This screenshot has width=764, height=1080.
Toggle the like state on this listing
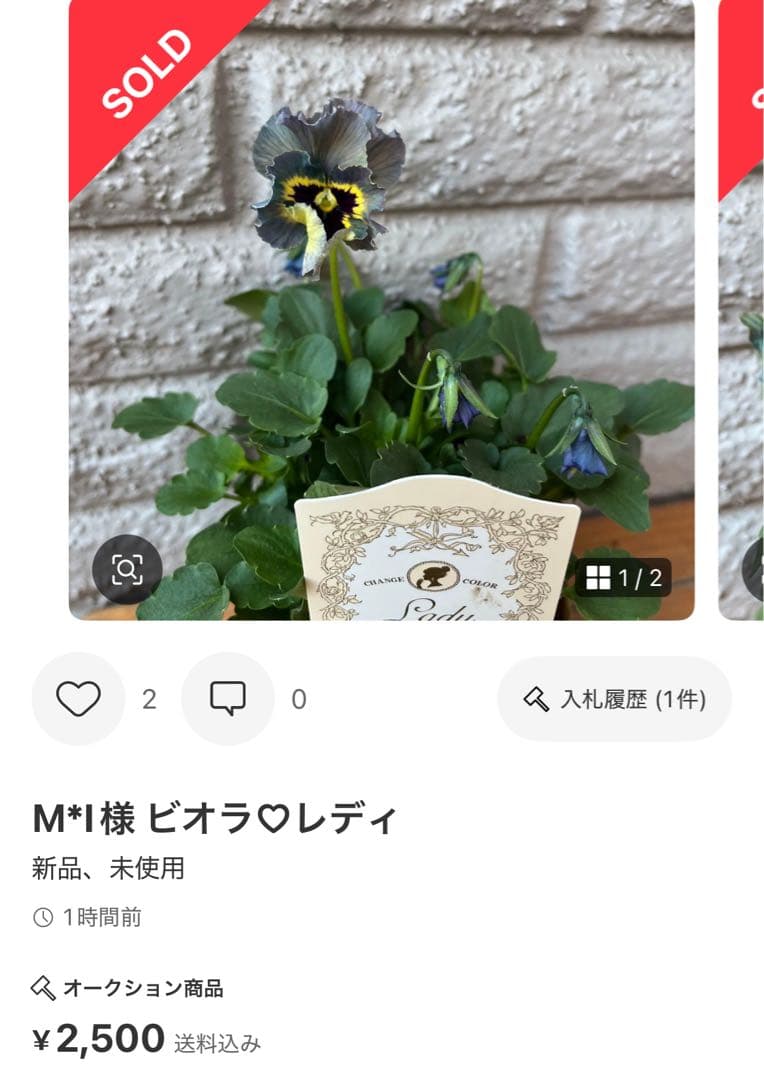click(79, 697)
